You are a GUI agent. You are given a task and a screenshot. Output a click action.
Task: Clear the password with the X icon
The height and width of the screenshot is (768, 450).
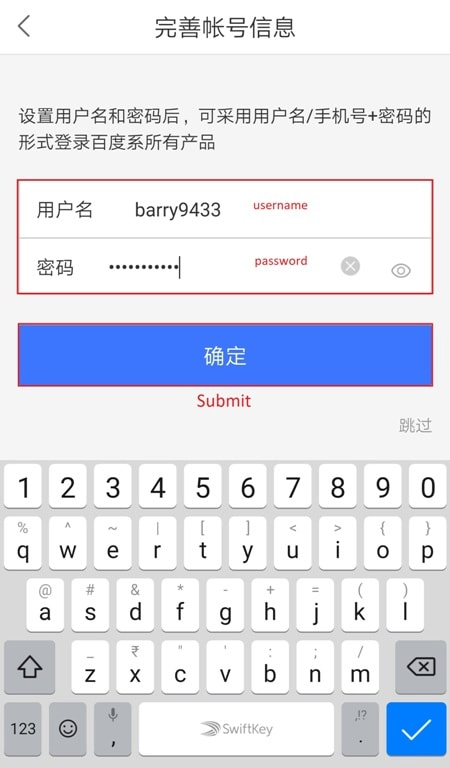[x=350, y=266]
